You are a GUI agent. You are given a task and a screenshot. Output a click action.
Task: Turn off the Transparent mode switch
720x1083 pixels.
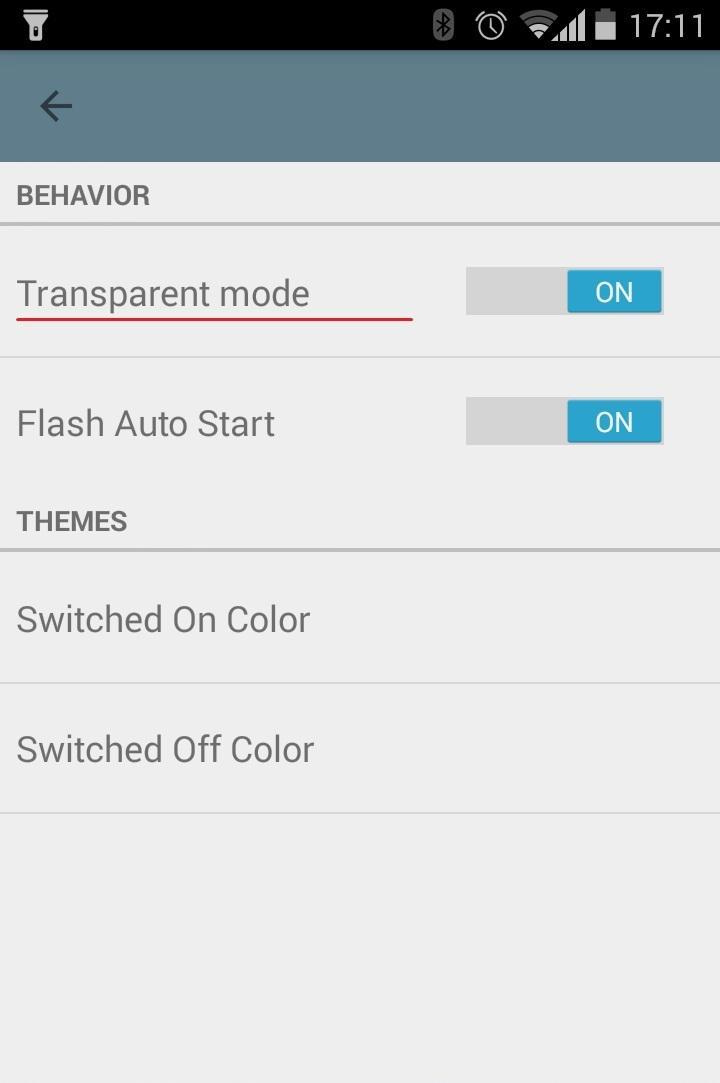coord(564,292)
